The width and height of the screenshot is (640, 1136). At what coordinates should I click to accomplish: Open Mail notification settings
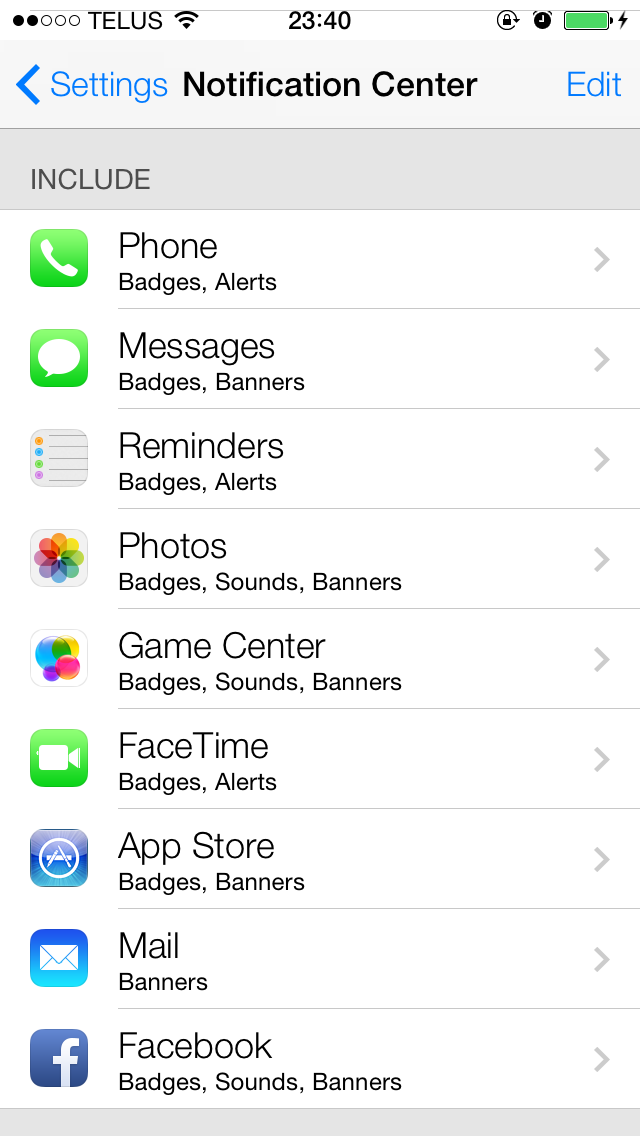[320, 959]
